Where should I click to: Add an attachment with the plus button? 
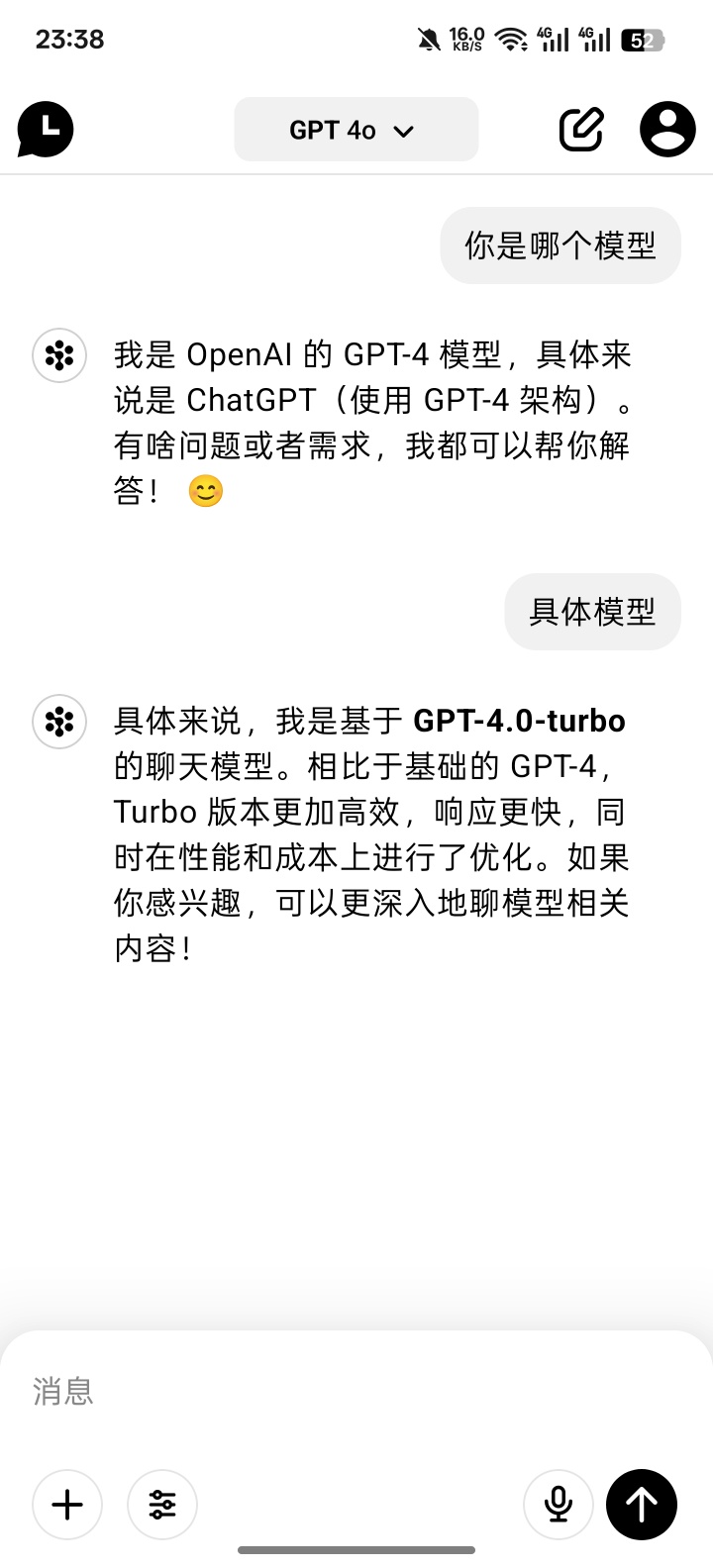point(67,1505)
